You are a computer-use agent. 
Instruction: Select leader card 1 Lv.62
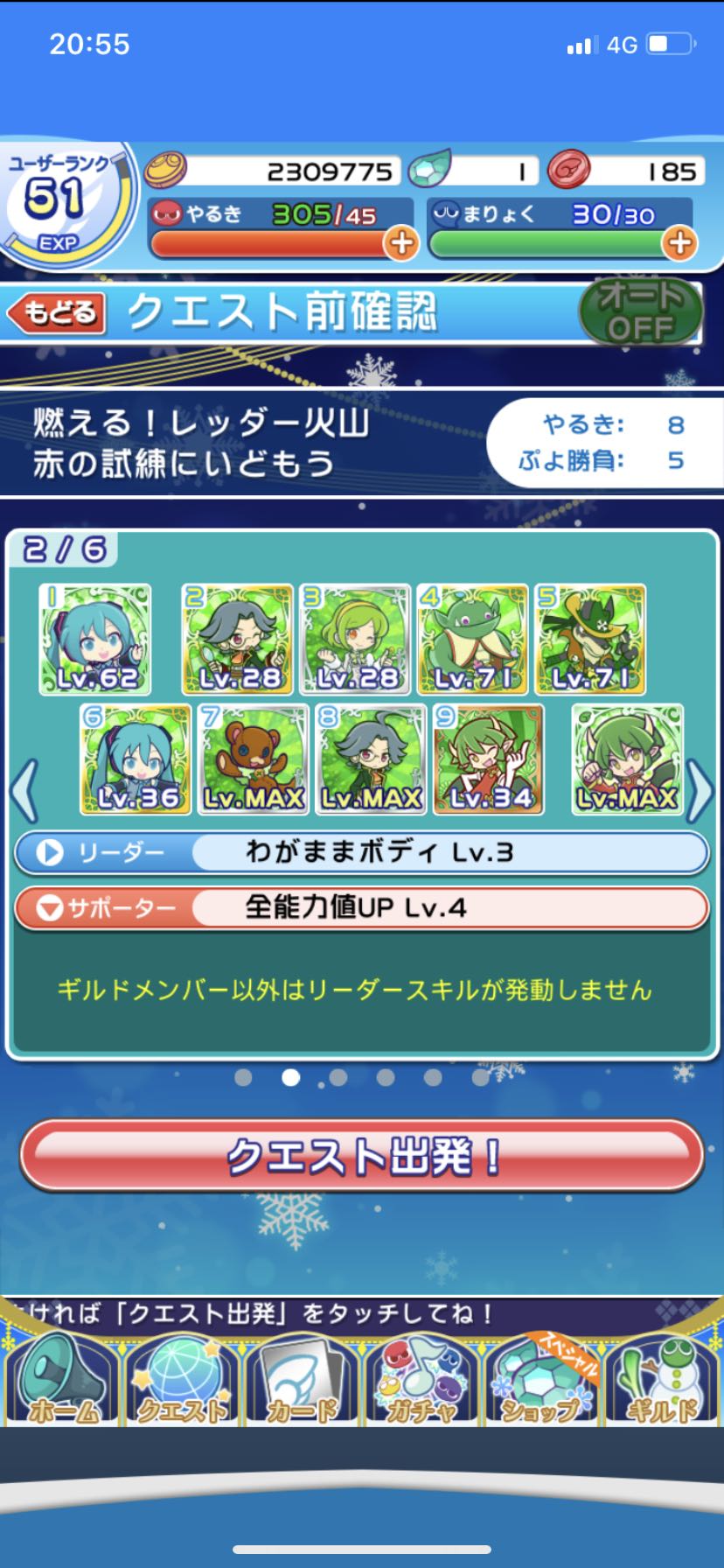(x=95, y=640)
